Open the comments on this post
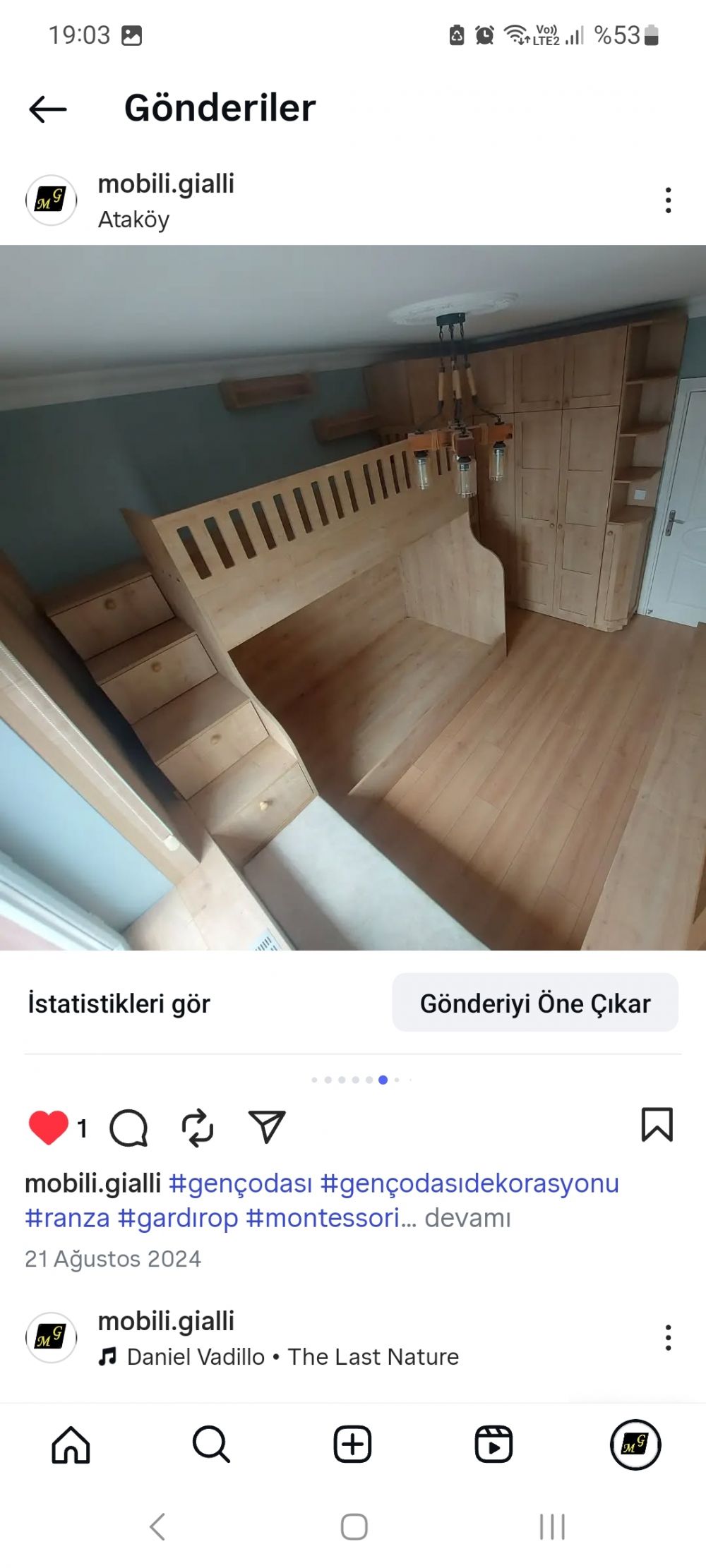This screenshot has height=1568, width=706. coord(128,1127)
